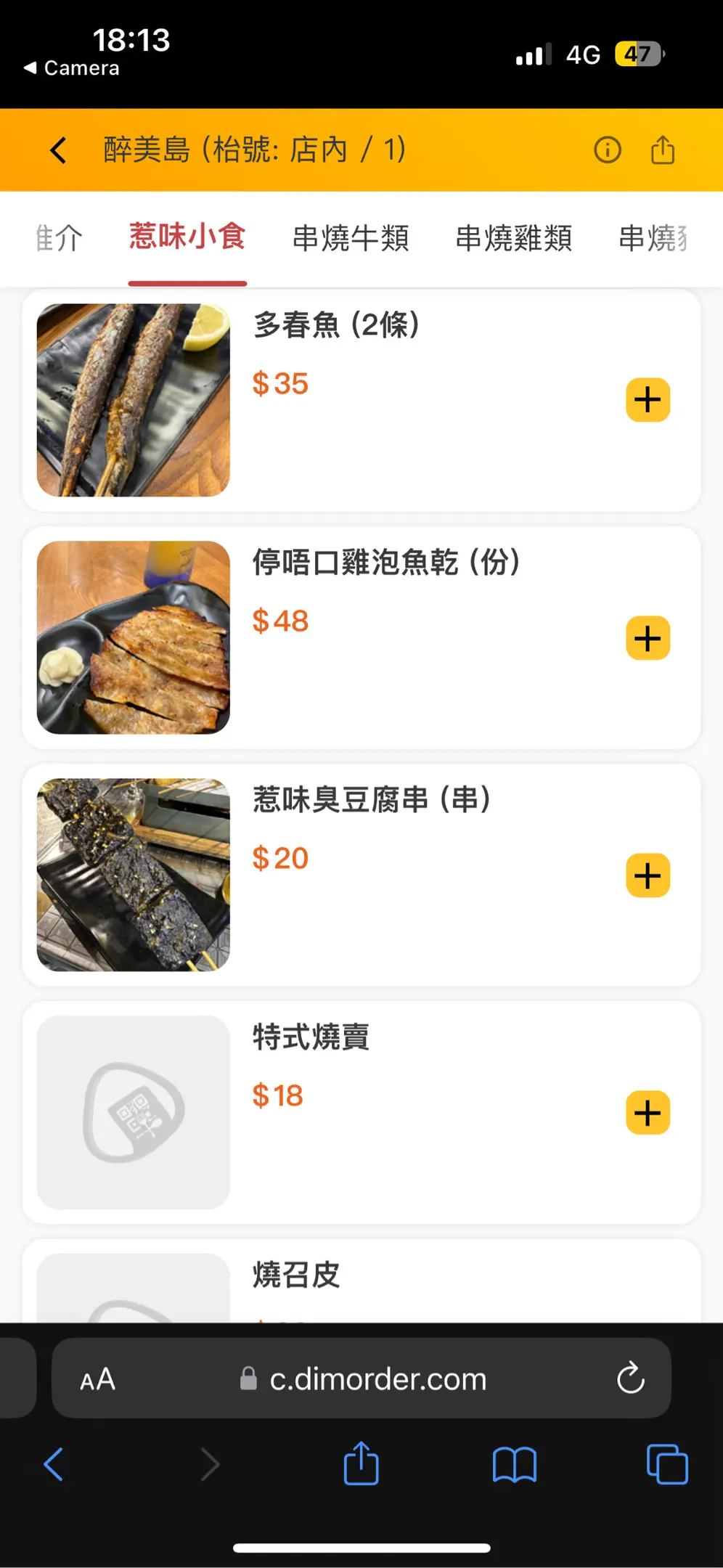
Task: Reload the page in Safari
Action: click(630, 1378)
